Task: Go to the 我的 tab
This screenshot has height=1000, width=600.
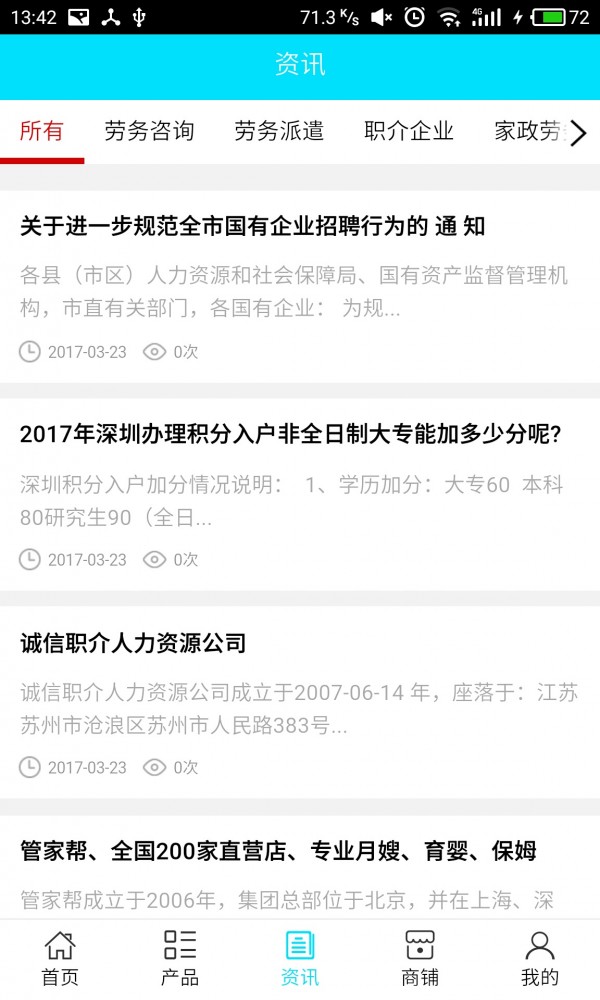Action: pyautogui.click(x=540, y=958)
